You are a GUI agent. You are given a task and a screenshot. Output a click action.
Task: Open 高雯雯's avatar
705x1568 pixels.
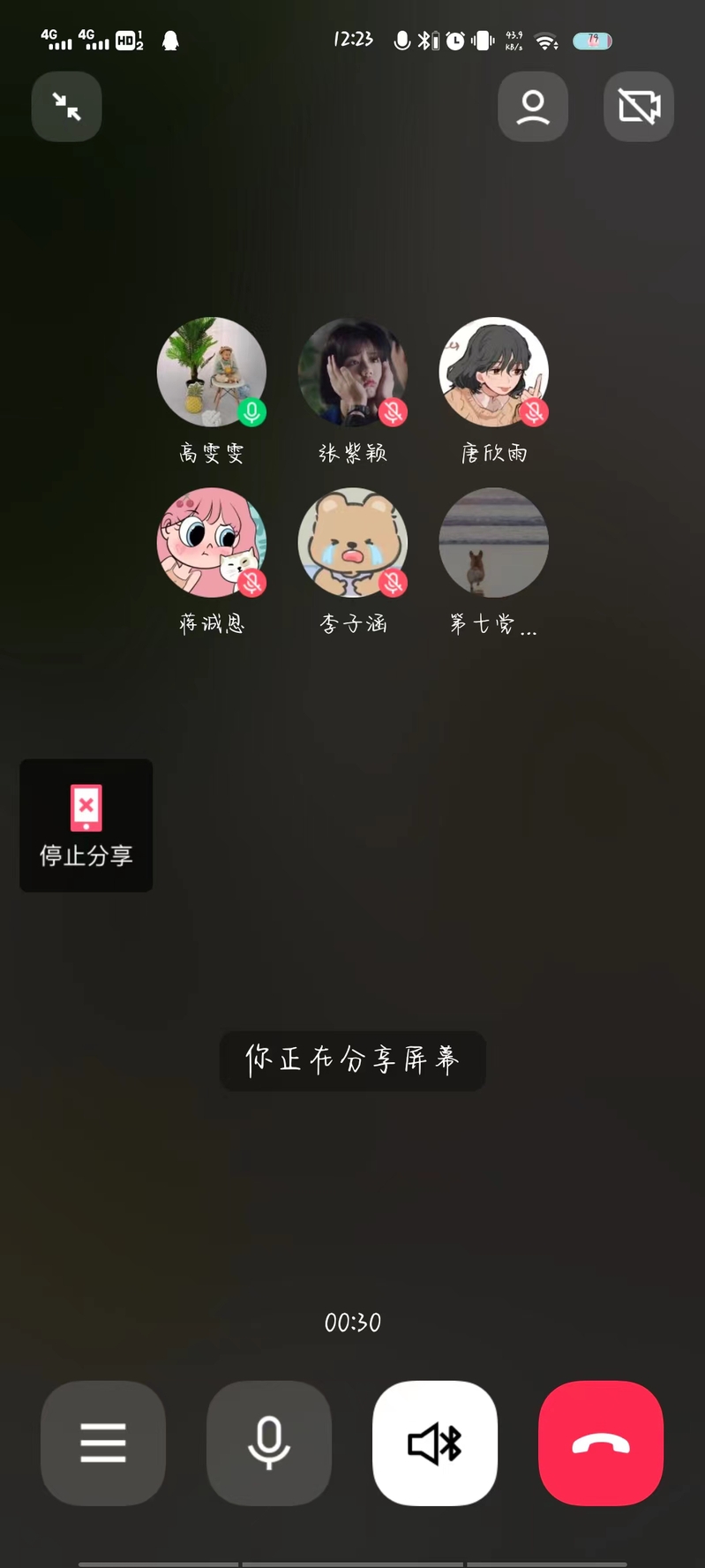coord(212,372)
